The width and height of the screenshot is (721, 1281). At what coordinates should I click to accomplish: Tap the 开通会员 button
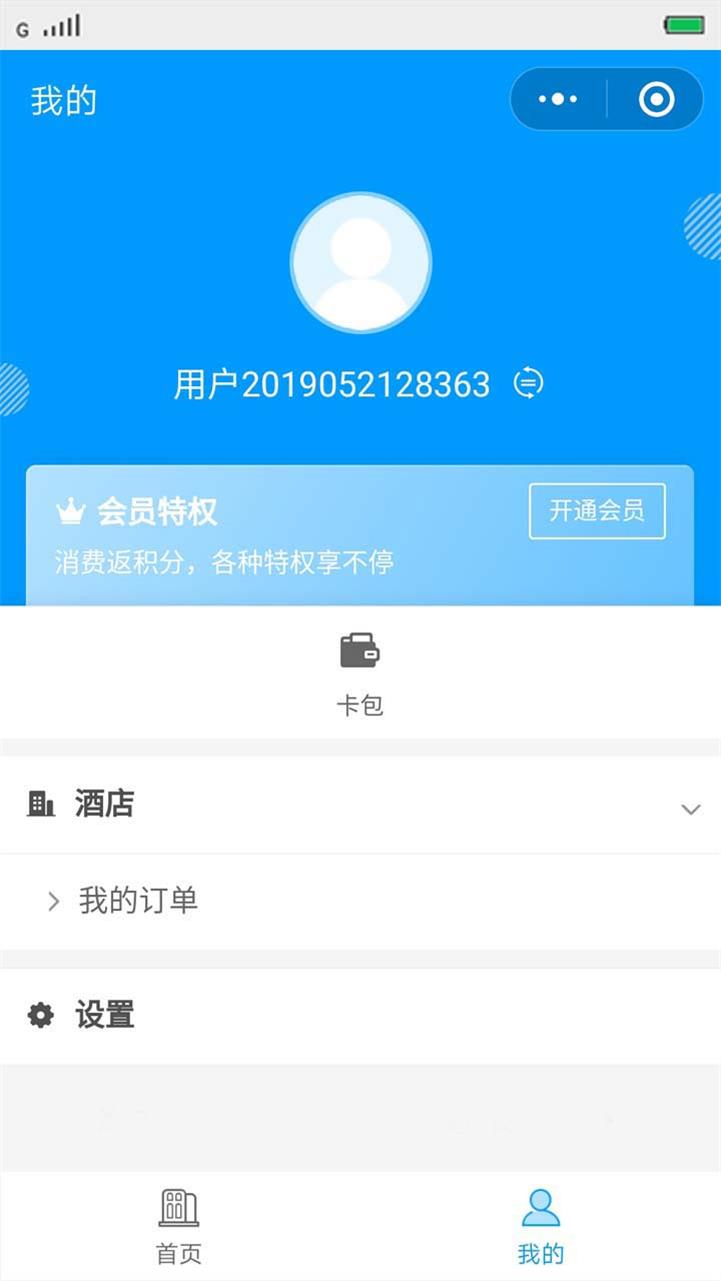(597, 511)
